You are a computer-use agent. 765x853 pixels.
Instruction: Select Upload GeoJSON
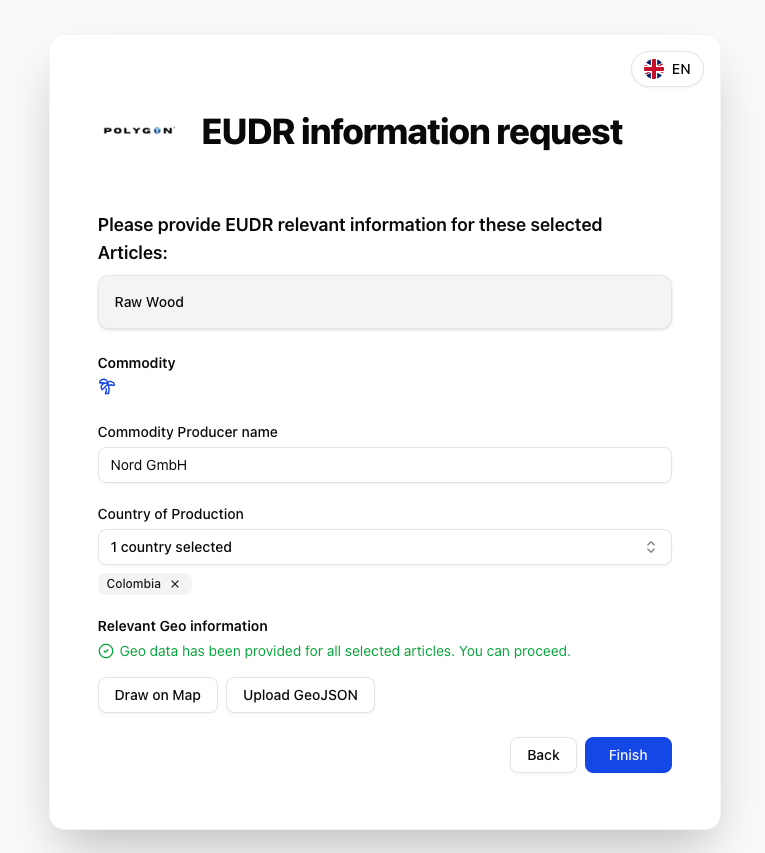pos(300,695)
